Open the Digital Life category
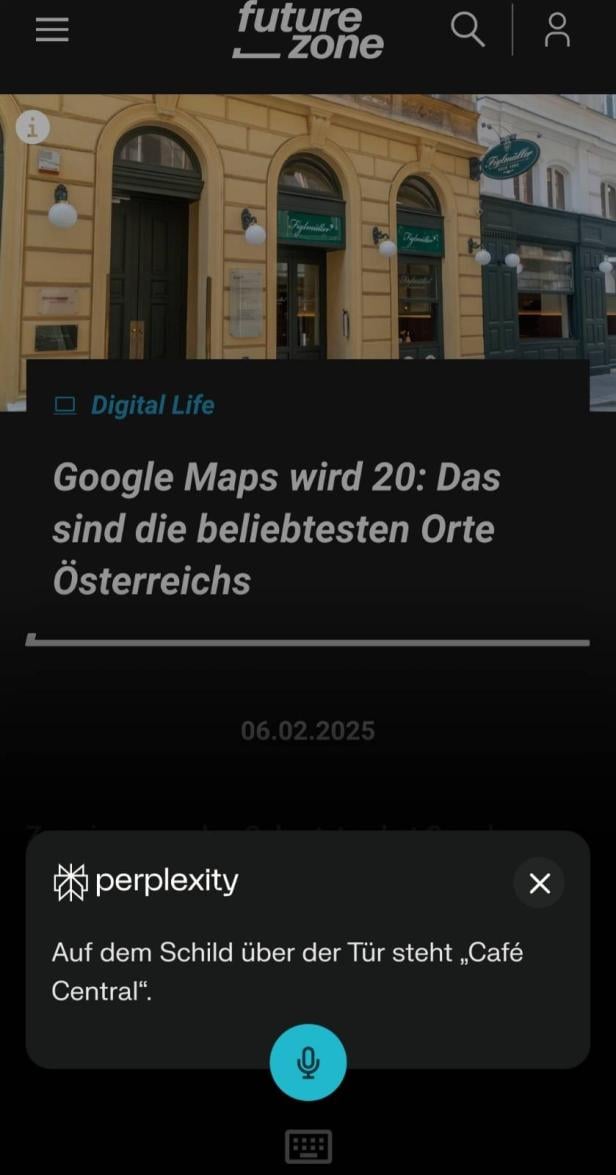Viewport: 616px width, 1175px height. point(152,405)
